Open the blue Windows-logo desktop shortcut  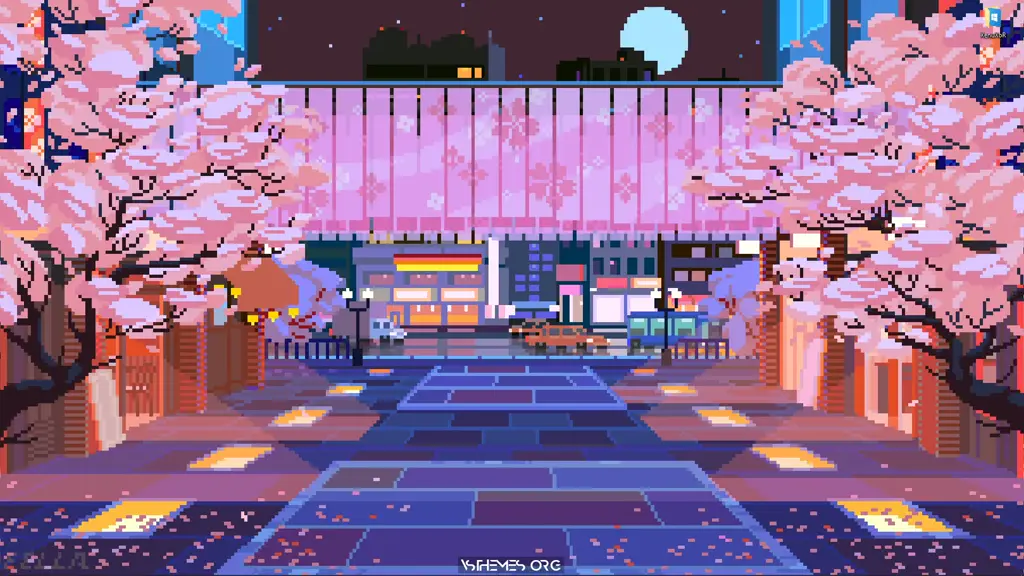point(994,19)
